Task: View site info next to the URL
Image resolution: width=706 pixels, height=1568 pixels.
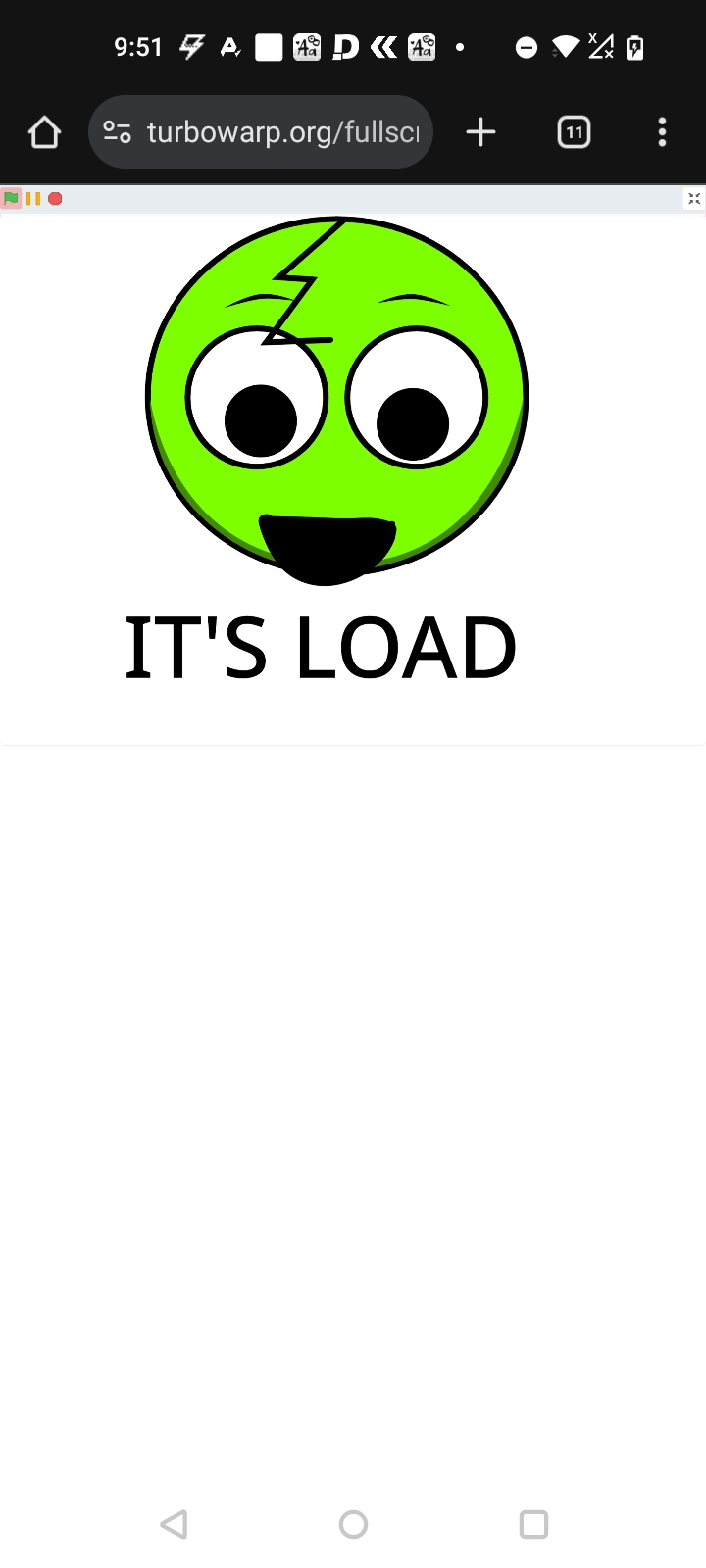Action: pos(118,132)
